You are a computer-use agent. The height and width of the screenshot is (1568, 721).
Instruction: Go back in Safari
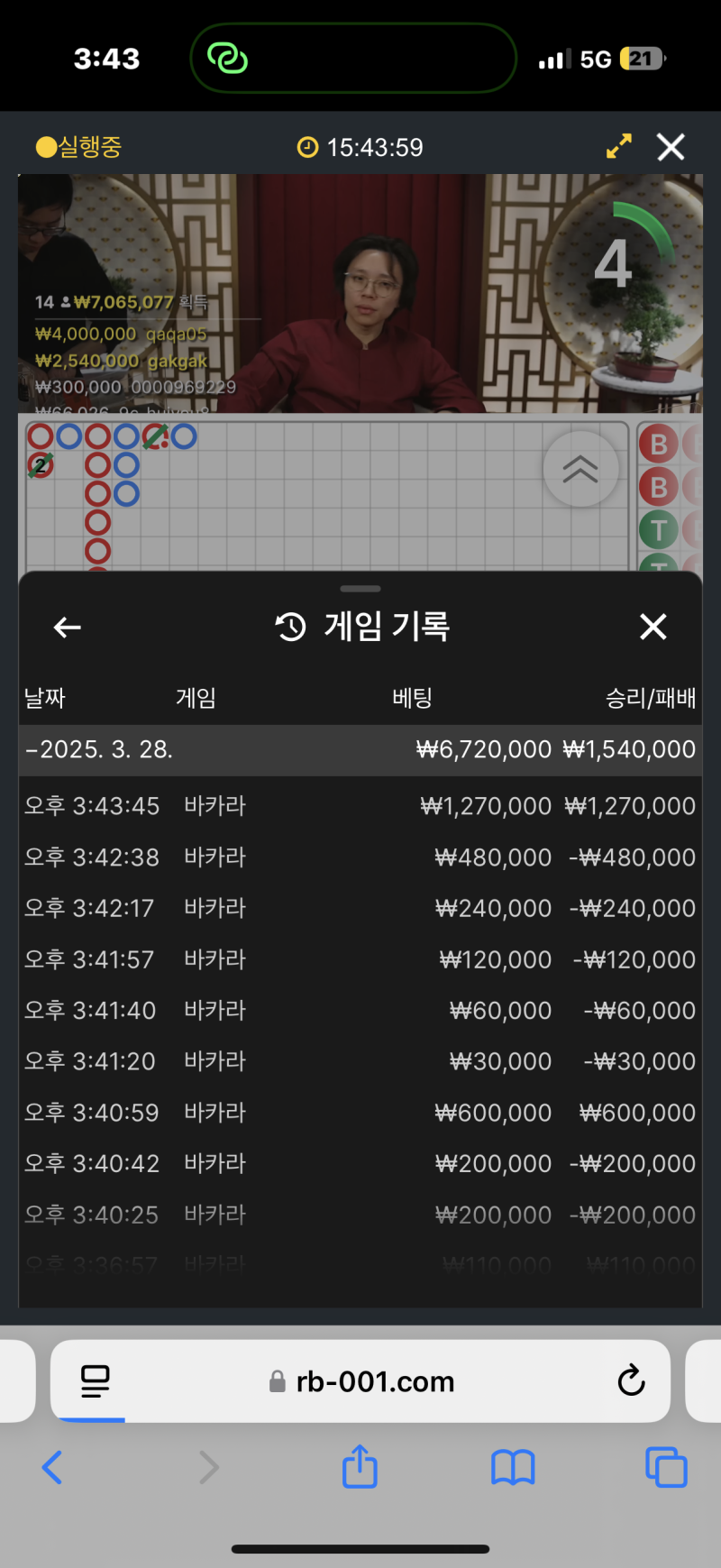coord(53,1467)
